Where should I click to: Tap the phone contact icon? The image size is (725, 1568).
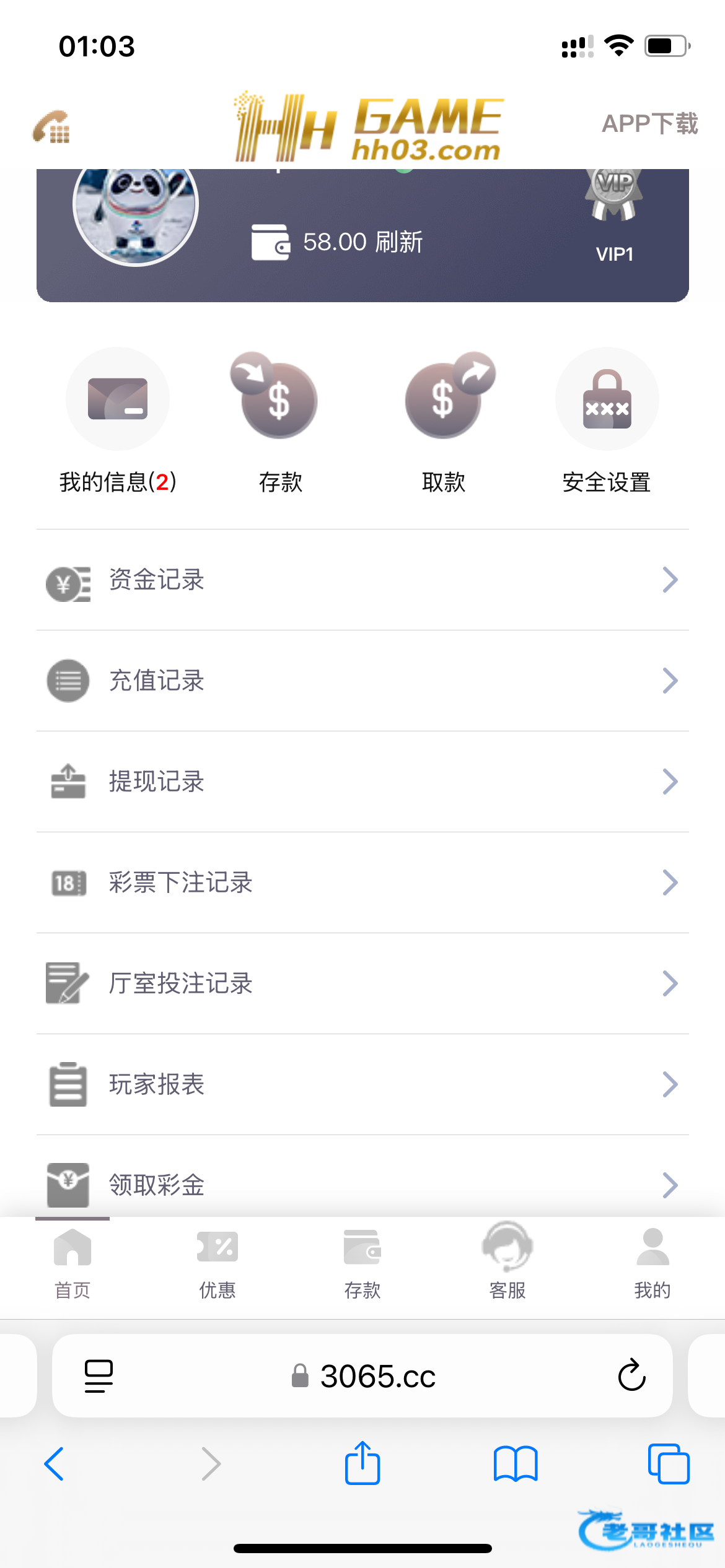tap(51, 127)
